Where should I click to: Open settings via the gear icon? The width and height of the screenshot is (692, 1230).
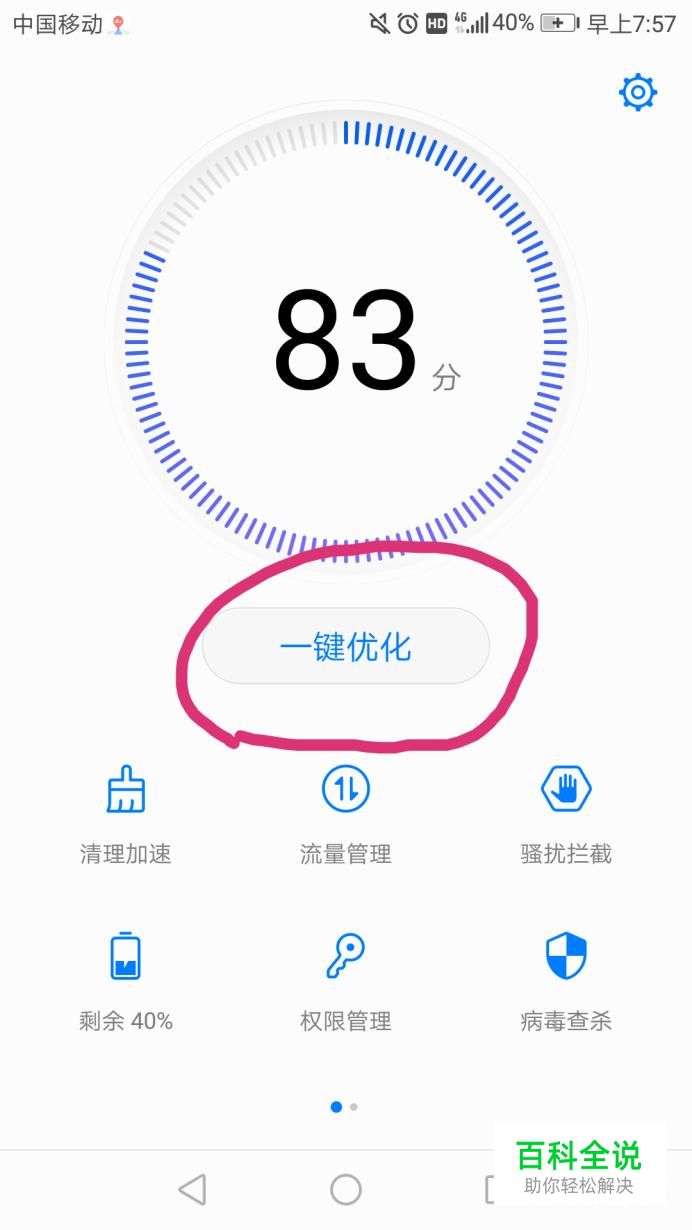(637, 93)
